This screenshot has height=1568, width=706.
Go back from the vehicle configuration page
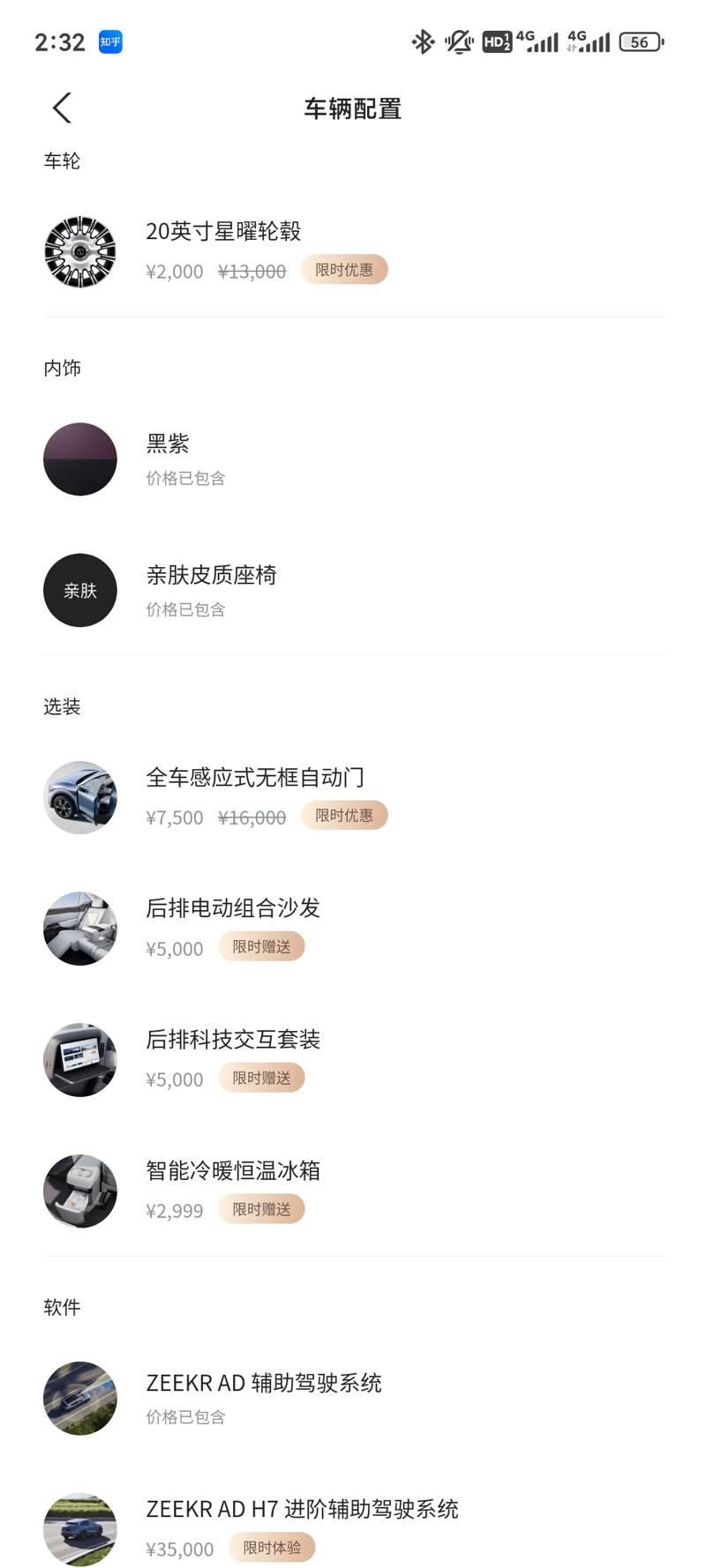pyautogui.click(x=62, y=108)
